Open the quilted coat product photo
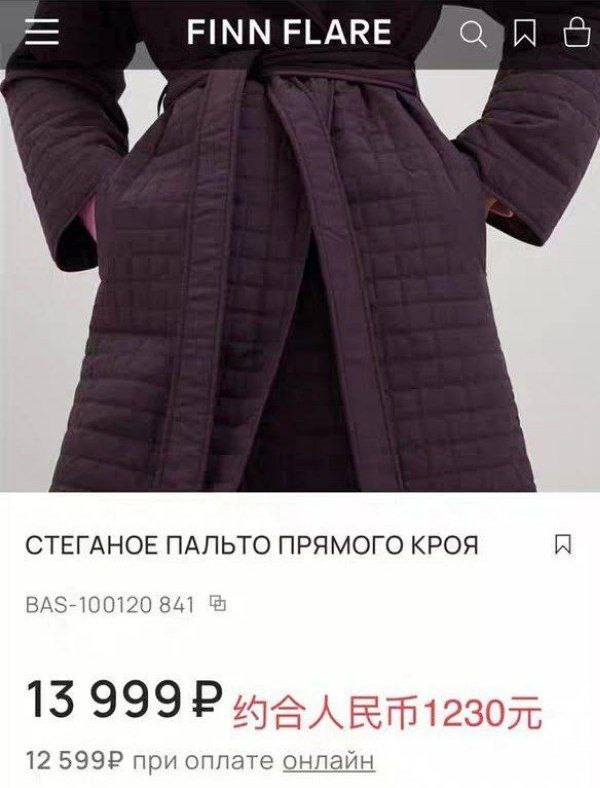The width and height of the screenshot is (600, 788). (300, 280)
